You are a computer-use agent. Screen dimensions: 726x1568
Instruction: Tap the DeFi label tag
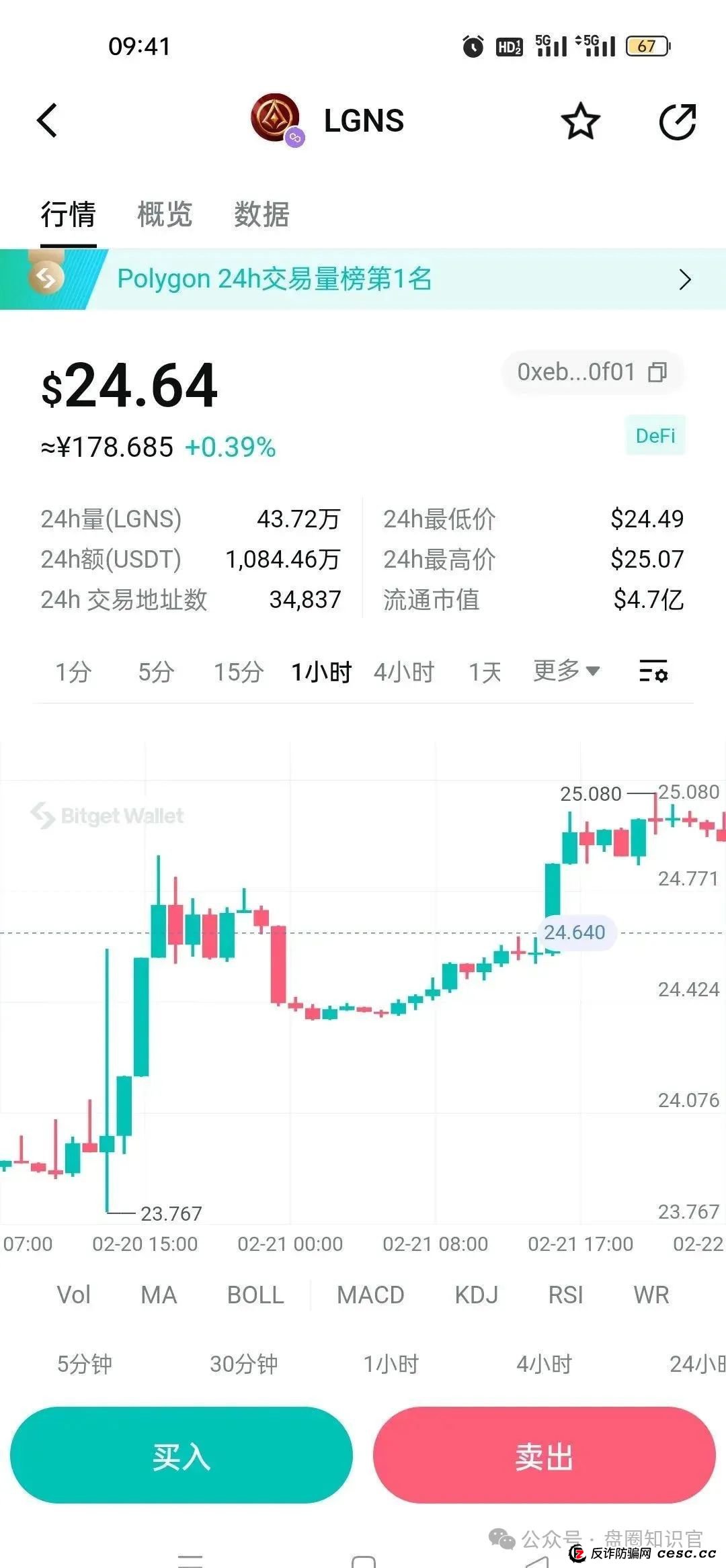pos(655,435)
